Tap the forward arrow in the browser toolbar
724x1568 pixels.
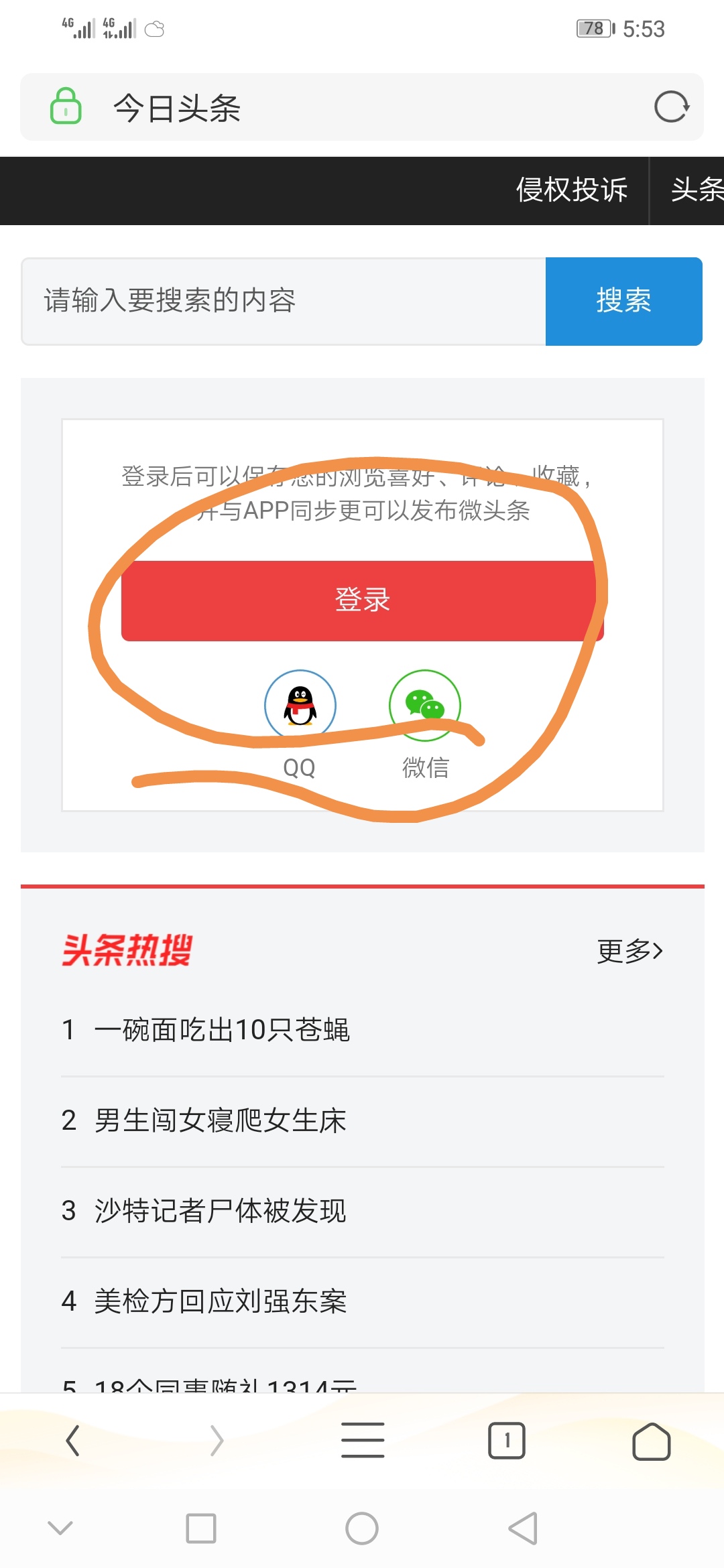click(217, 1438)
